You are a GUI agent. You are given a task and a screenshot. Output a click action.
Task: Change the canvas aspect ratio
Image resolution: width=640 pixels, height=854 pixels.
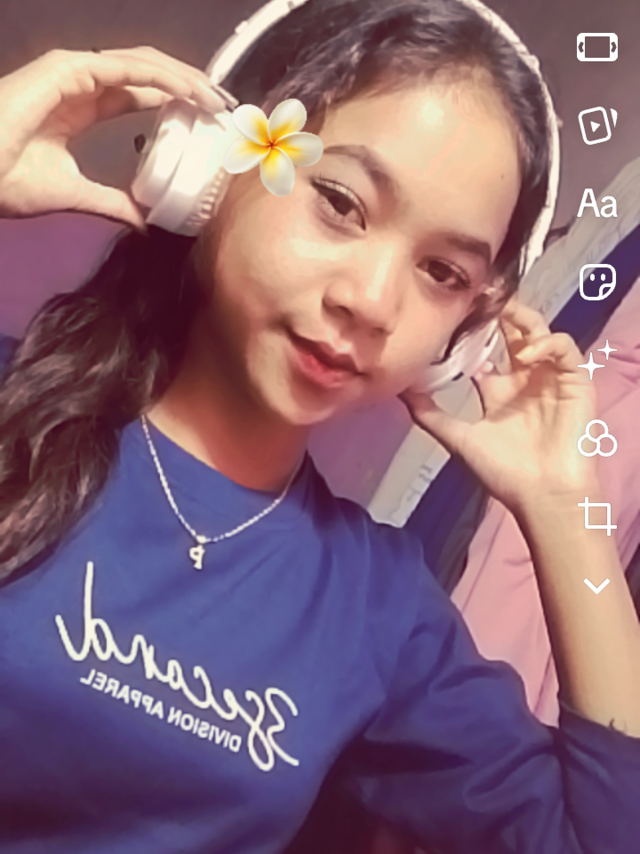click(597, 47)
